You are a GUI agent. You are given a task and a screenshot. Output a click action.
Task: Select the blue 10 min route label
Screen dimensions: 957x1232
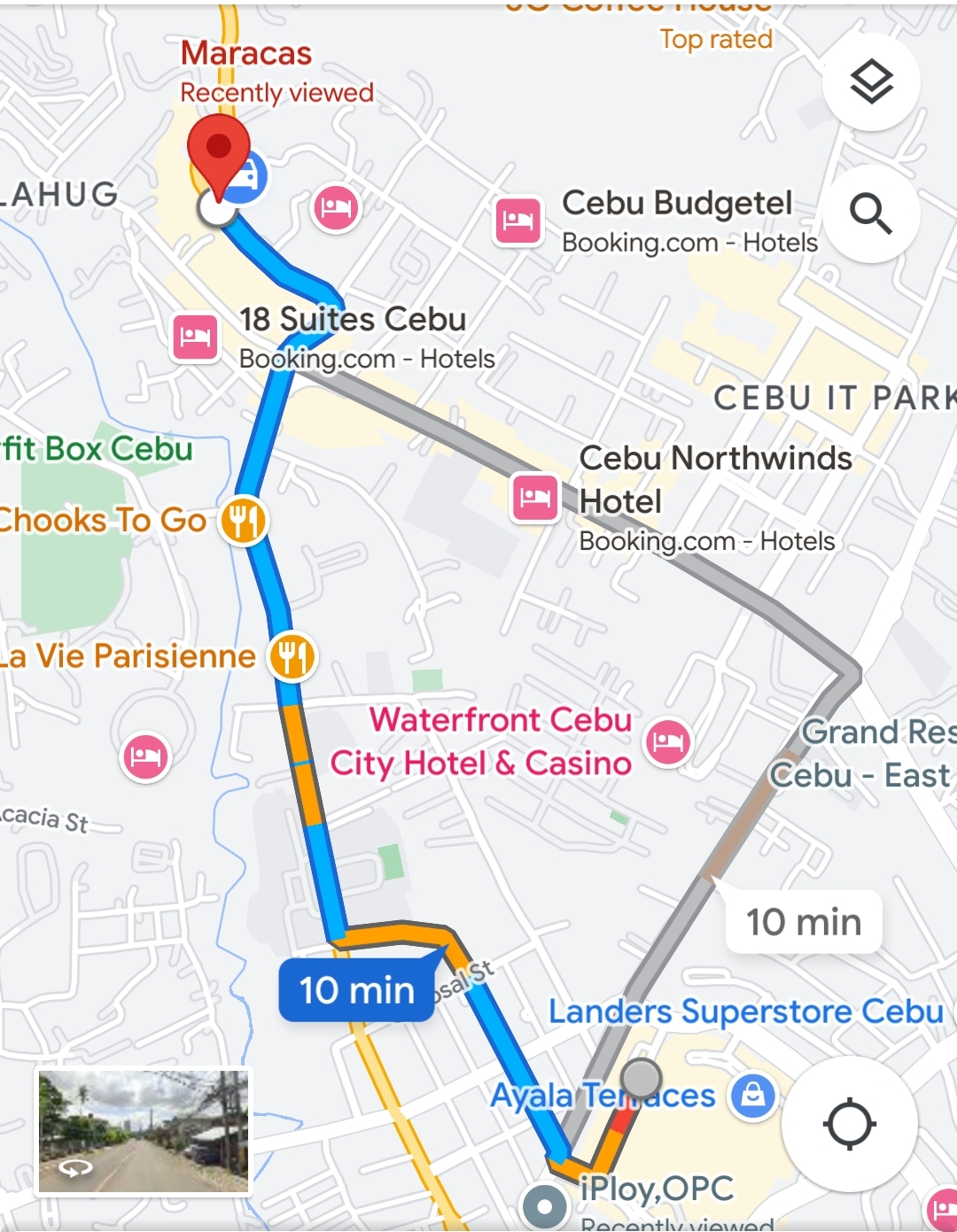click(356, 990)
